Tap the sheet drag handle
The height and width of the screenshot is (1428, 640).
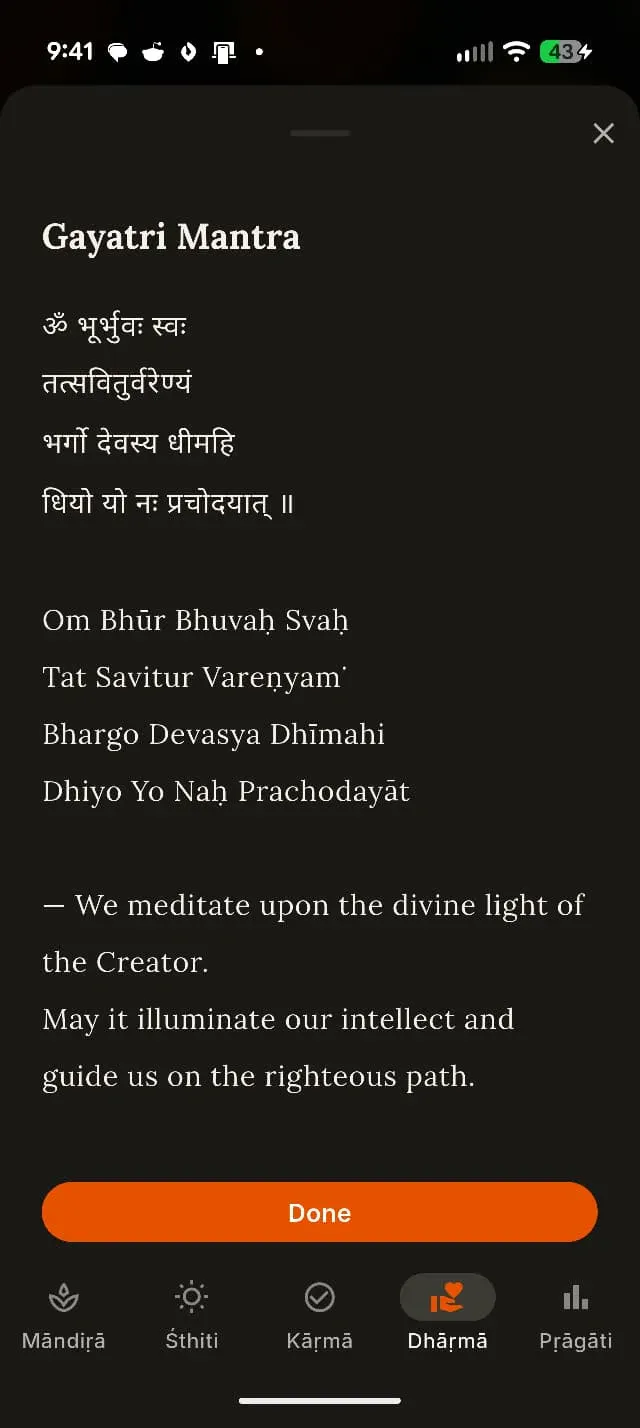320,133
